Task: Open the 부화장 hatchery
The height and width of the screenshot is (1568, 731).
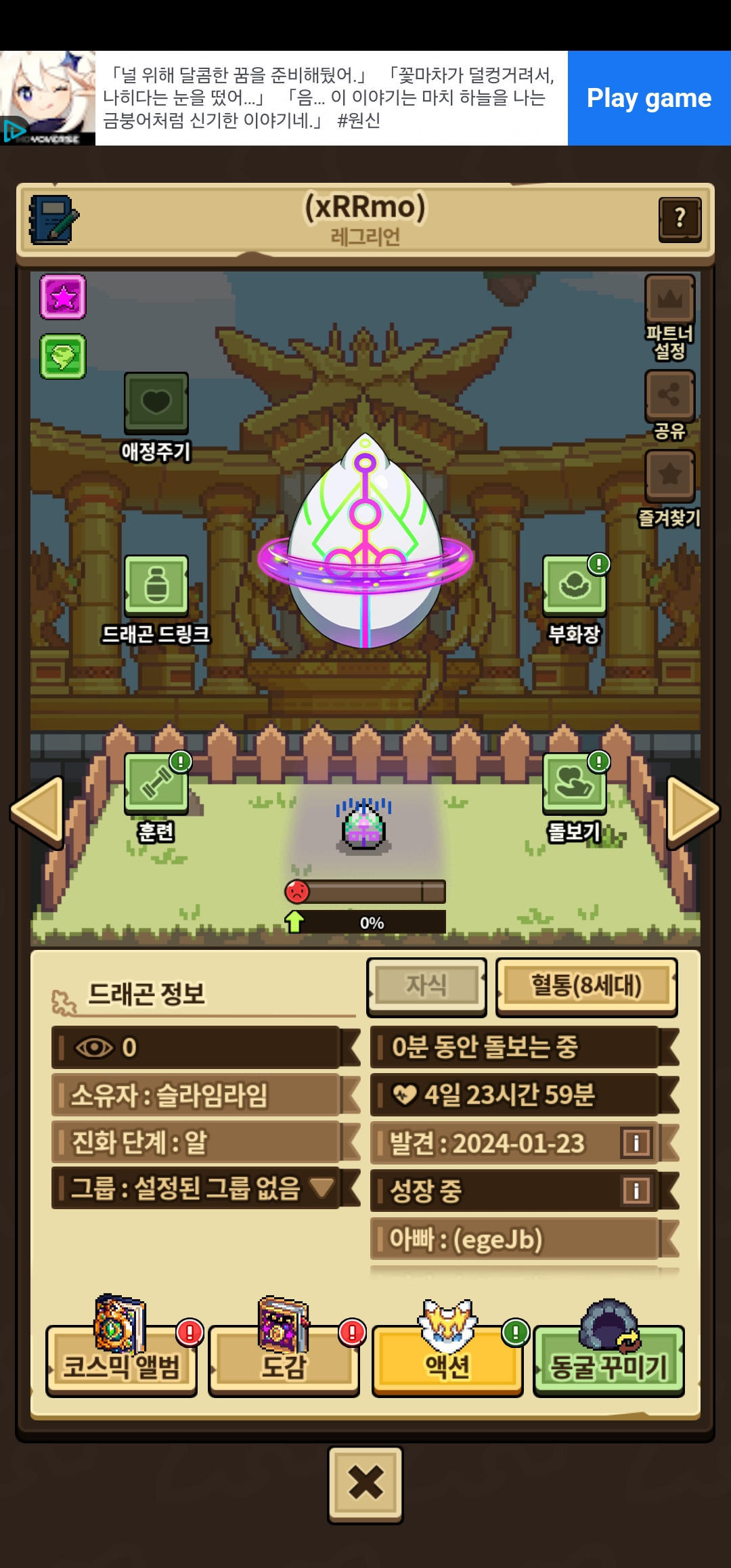Action: 575,600
